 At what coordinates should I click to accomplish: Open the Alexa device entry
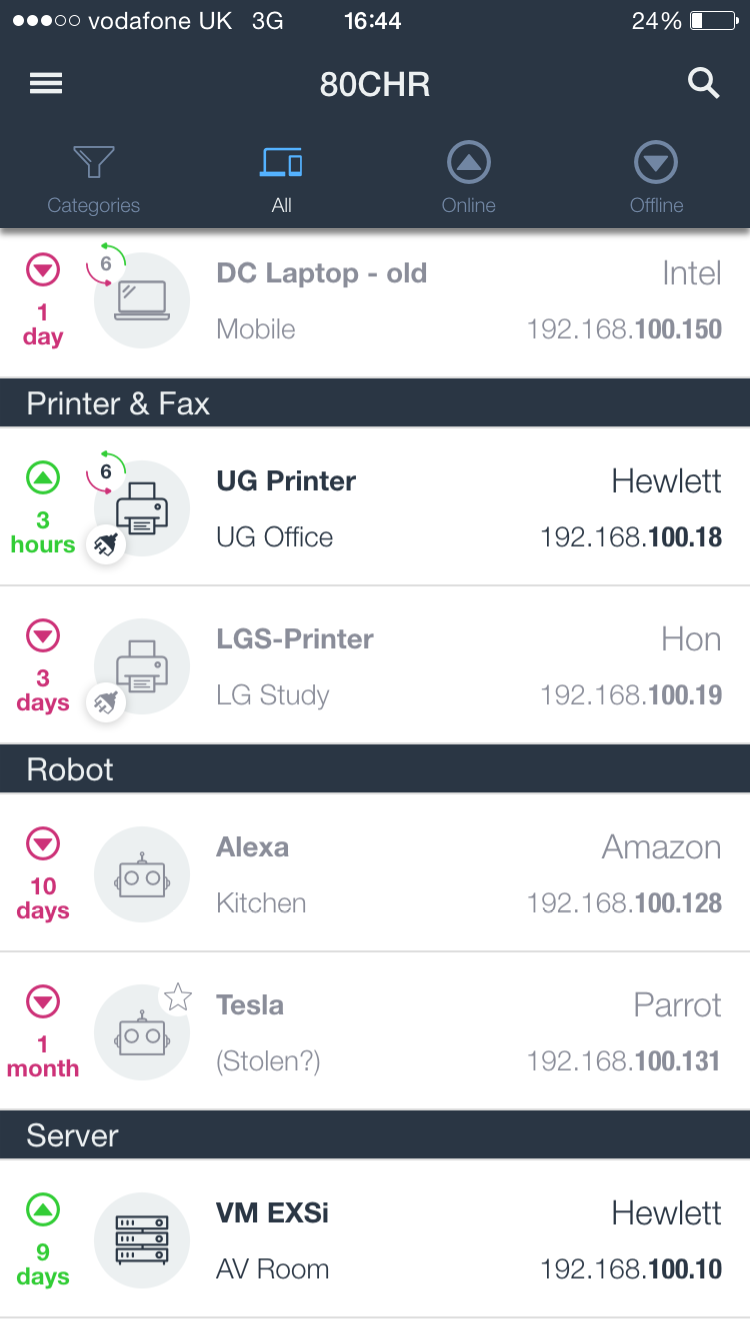[375, 874]
